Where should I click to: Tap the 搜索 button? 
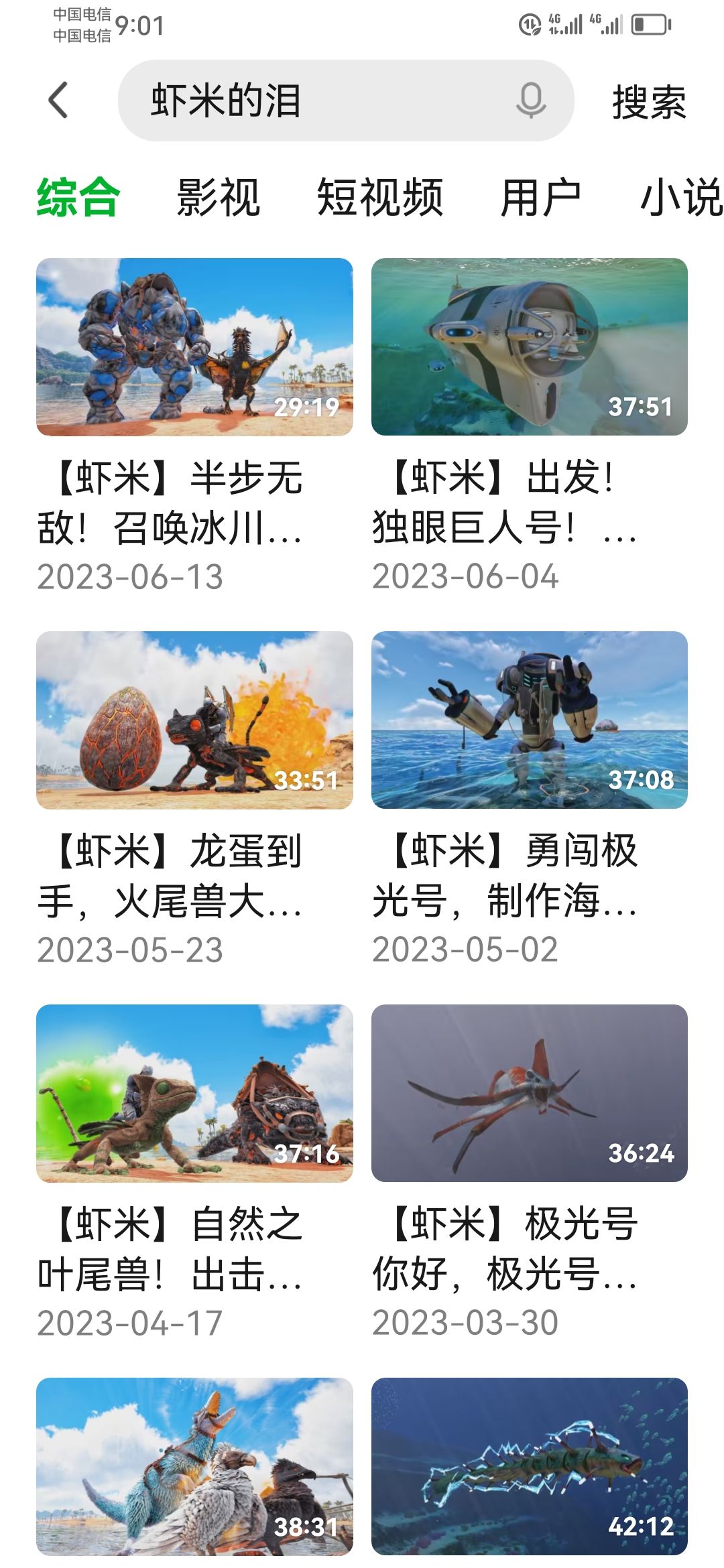(649, 102)
